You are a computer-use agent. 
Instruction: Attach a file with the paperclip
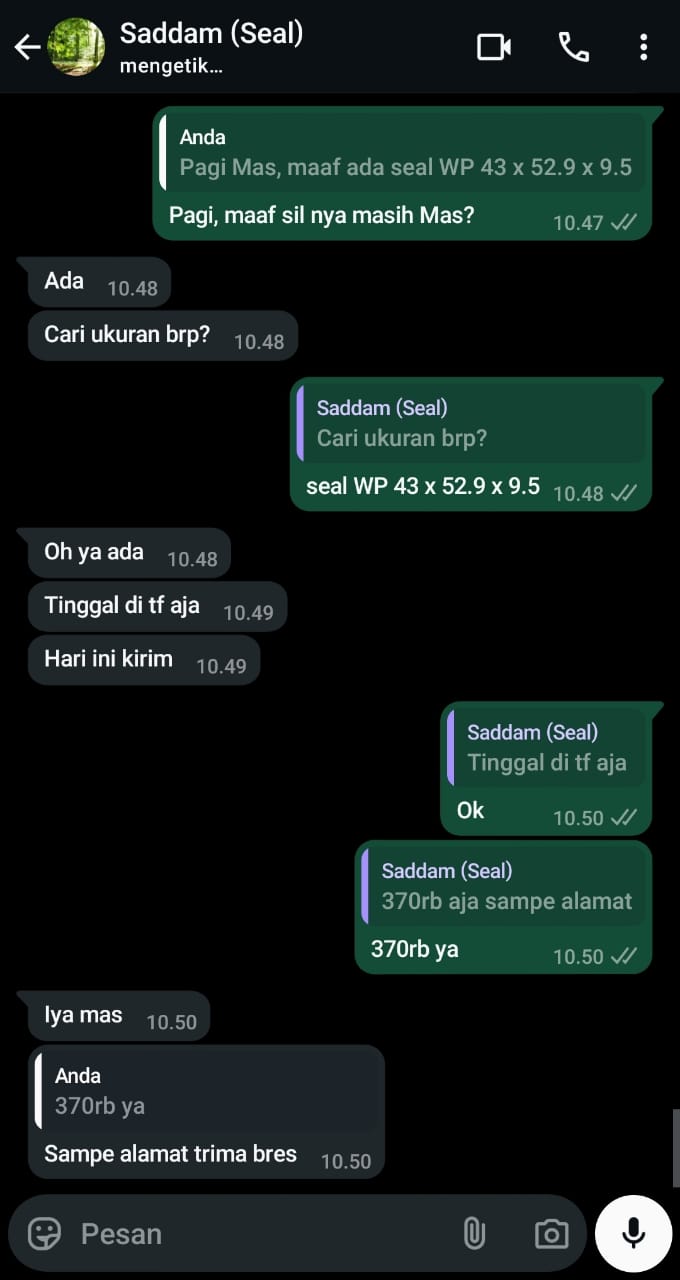click(474, 1233)
